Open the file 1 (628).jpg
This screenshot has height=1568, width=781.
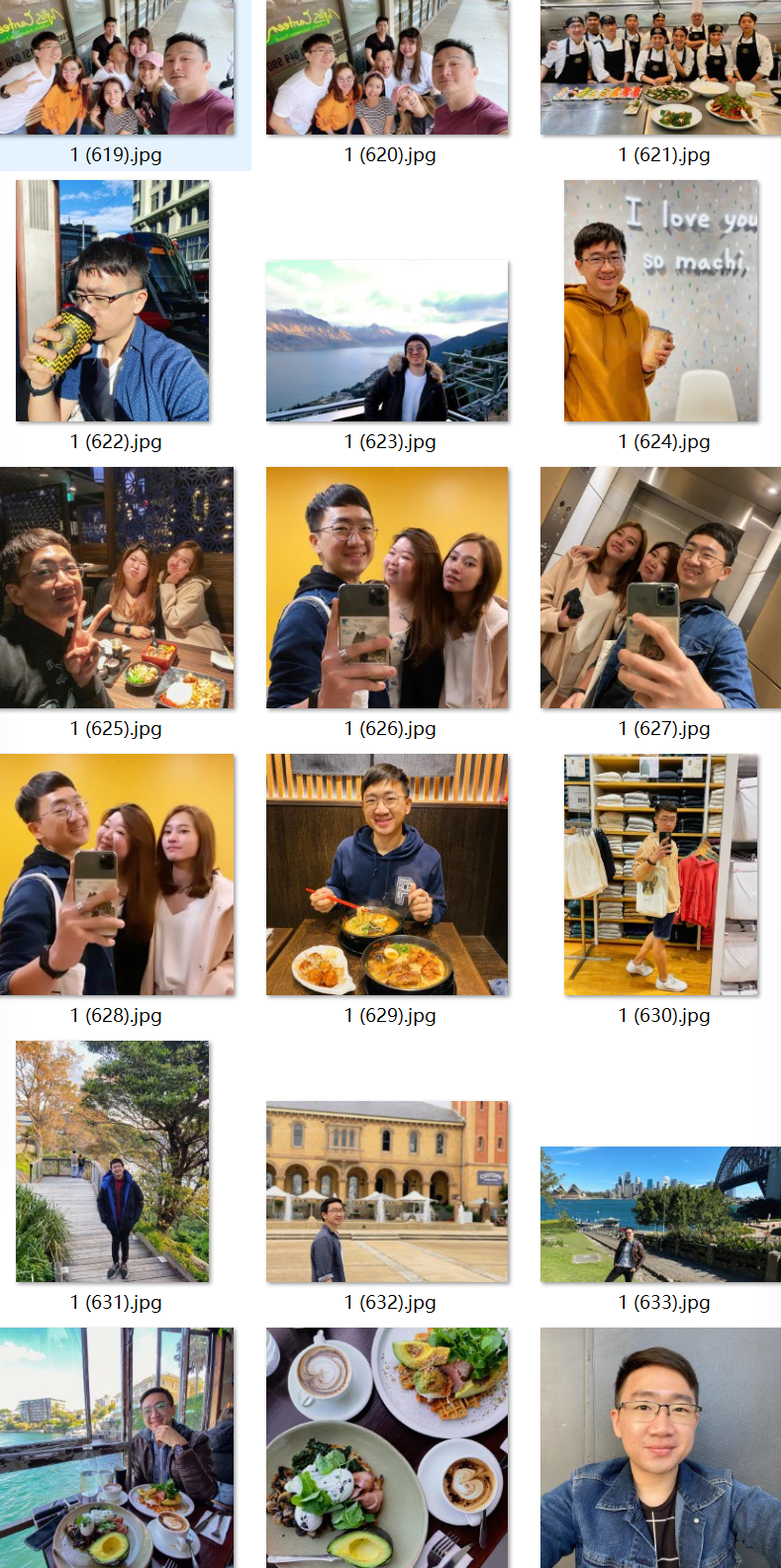(x=117, y=875)
